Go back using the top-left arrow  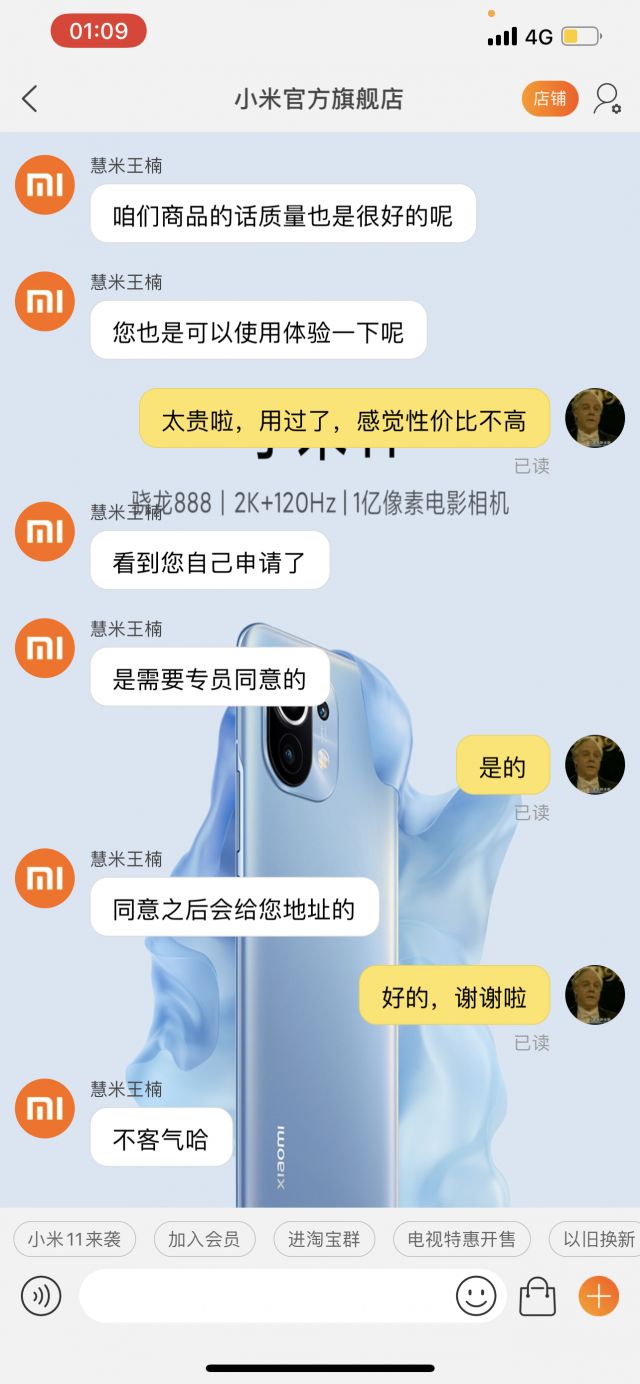pos(30,98)
